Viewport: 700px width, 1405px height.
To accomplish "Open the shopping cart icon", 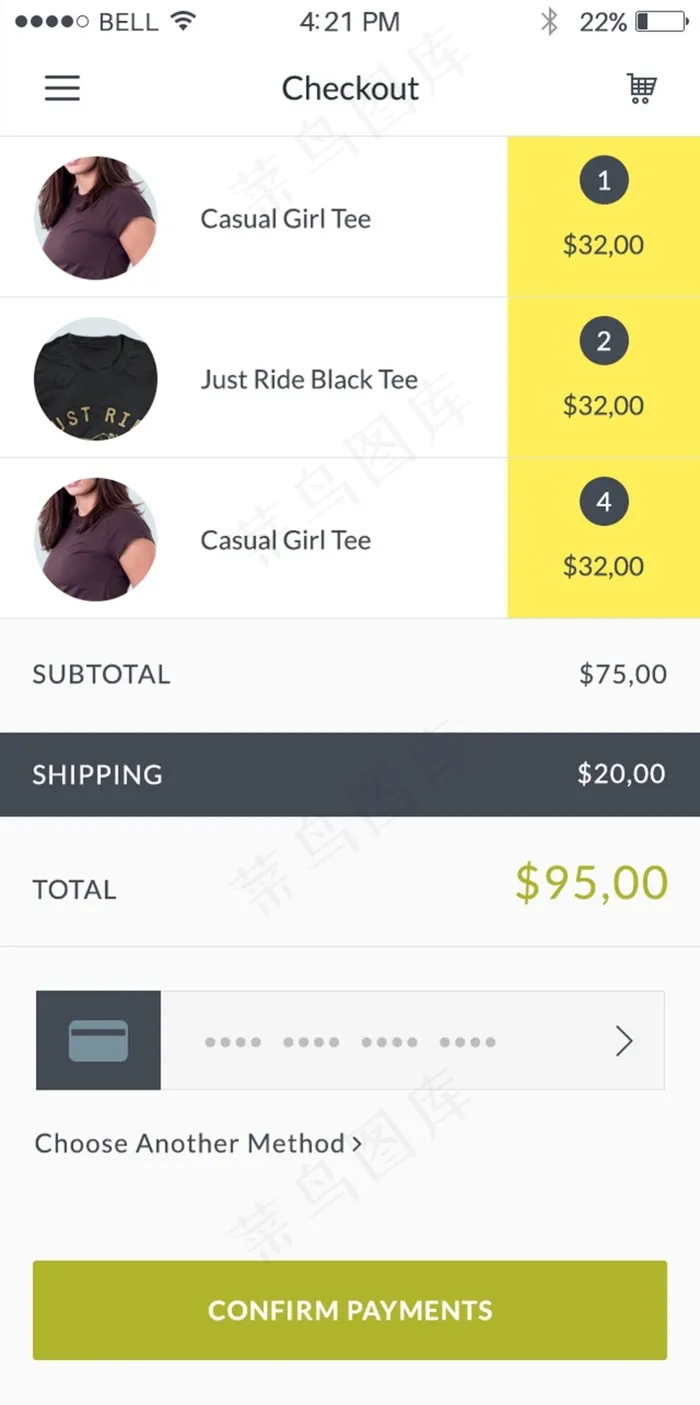I will (641, 88).
